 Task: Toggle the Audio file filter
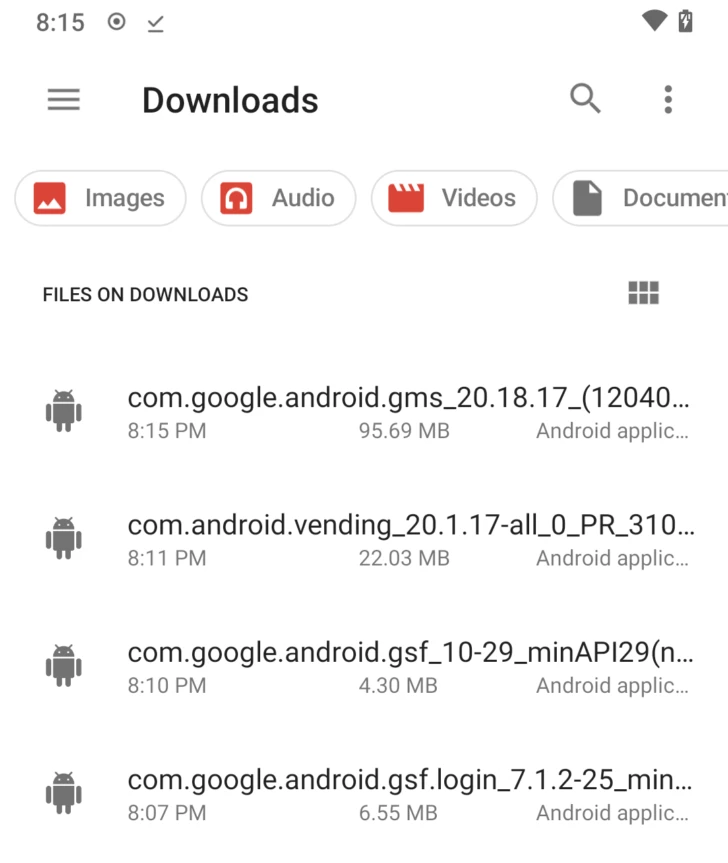click(278, 198)
